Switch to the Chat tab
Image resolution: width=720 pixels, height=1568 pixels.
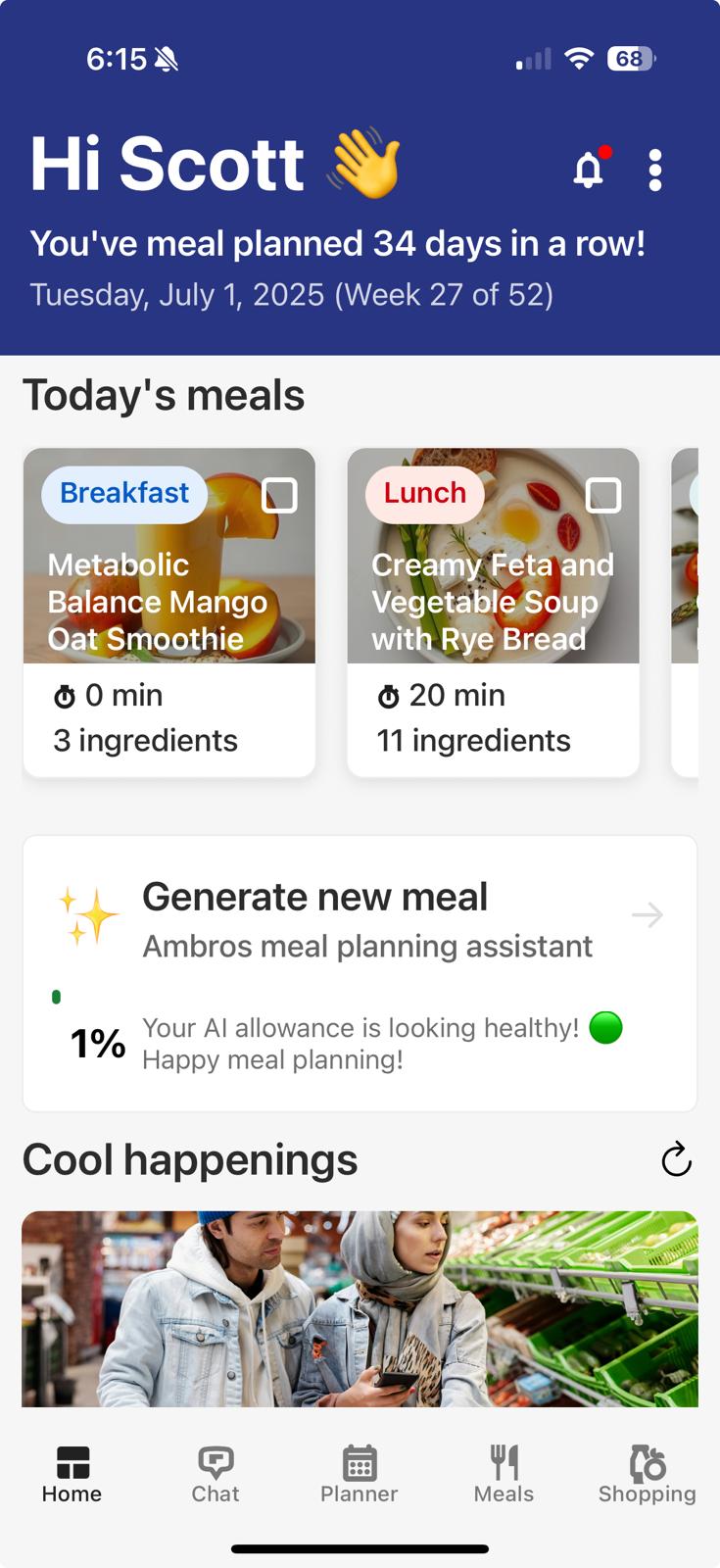pos(216,1474)
